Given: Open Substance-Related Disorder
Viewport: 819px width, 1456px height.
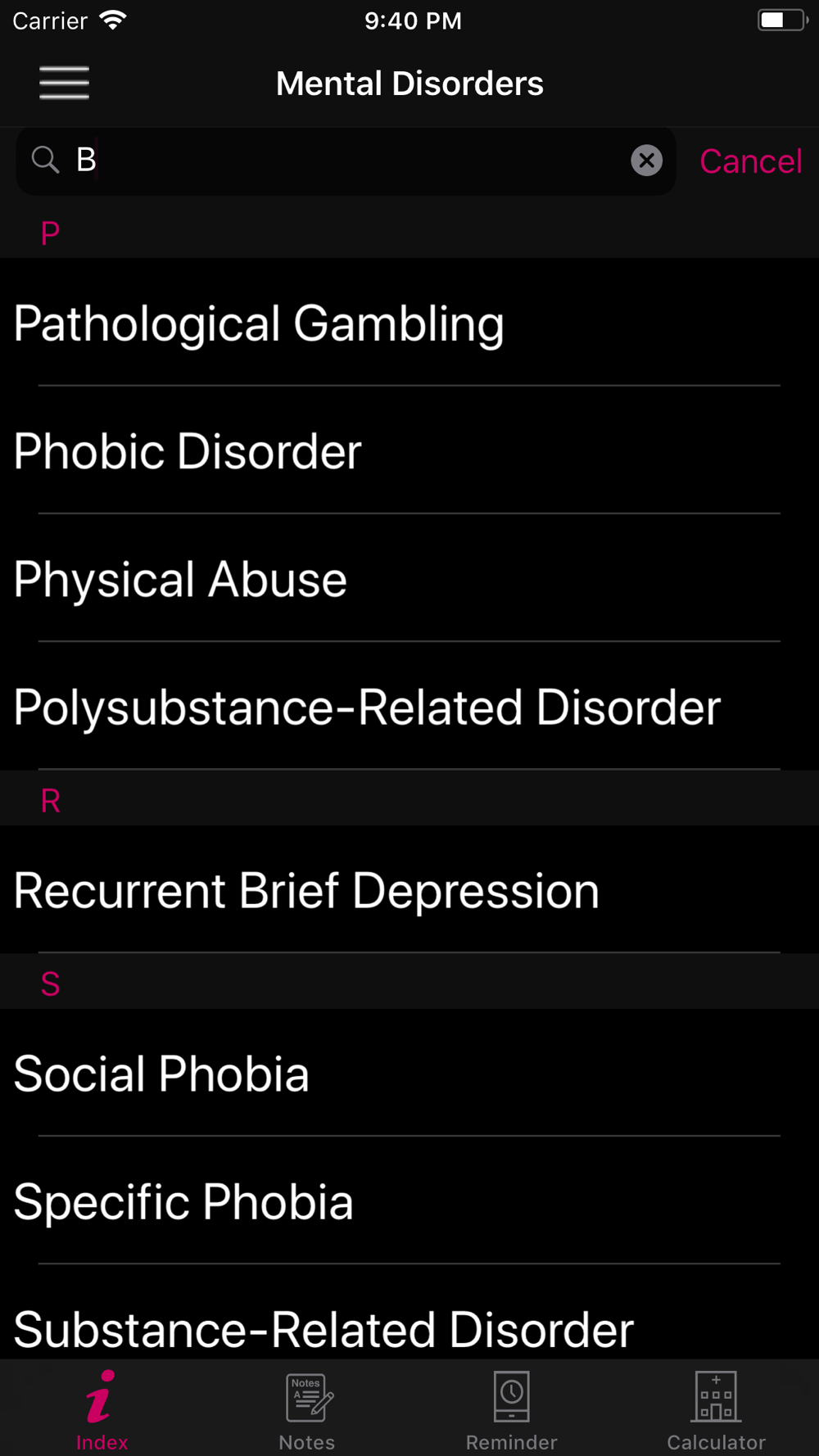Looking at the screenshot, I should coord(409,1314).
